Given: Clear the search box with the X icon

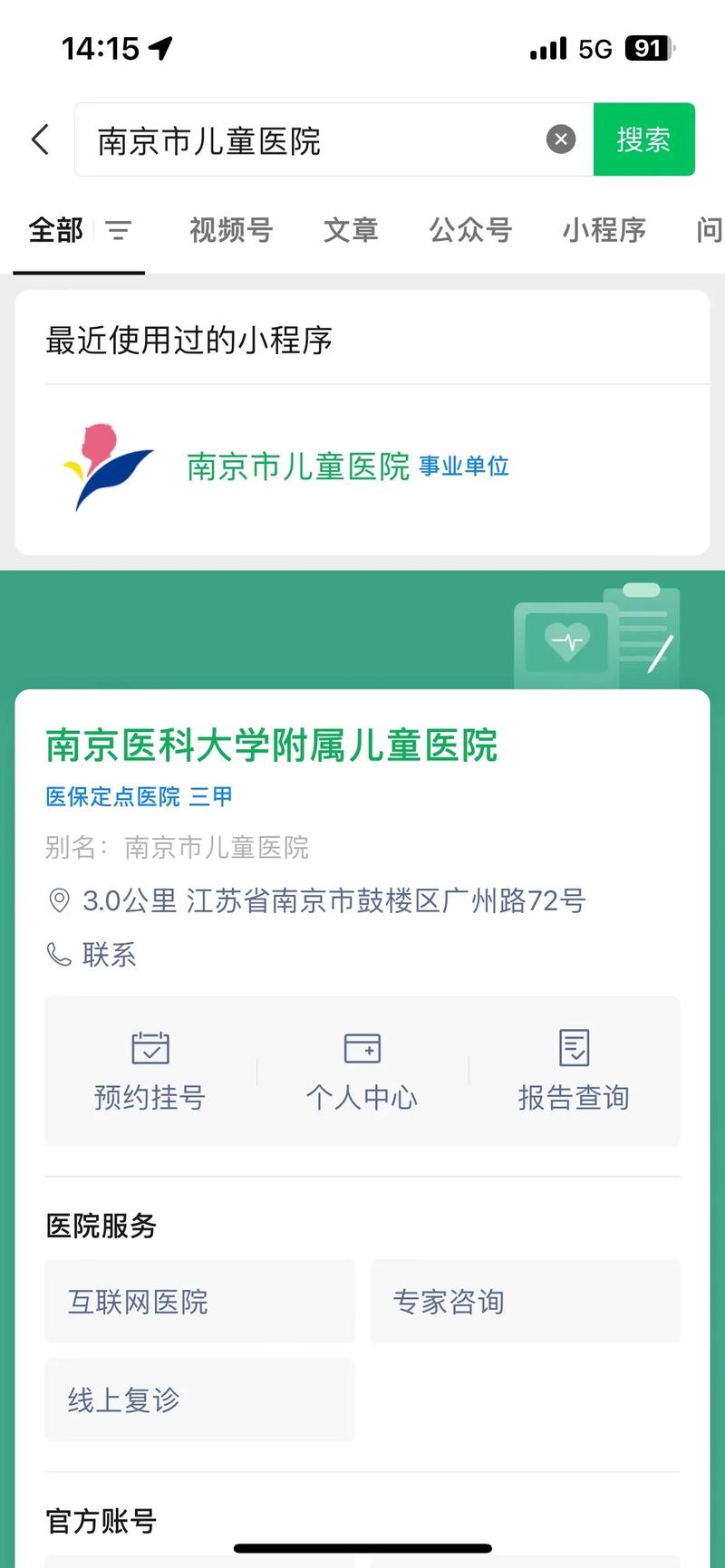Looking at the screenshot, I should (x=561, y=139).
